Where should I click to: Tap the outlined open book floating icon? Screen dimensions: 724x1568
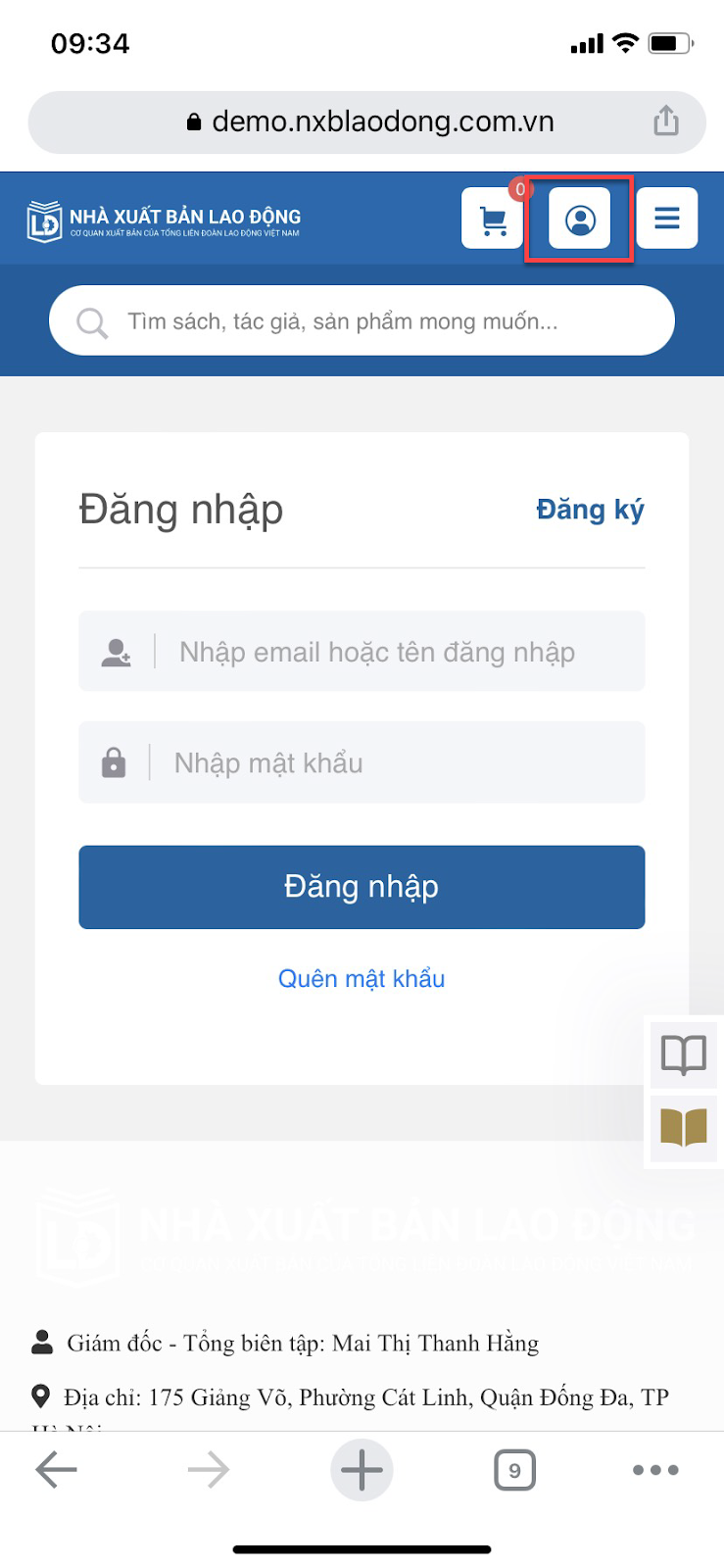[684, 1054]
